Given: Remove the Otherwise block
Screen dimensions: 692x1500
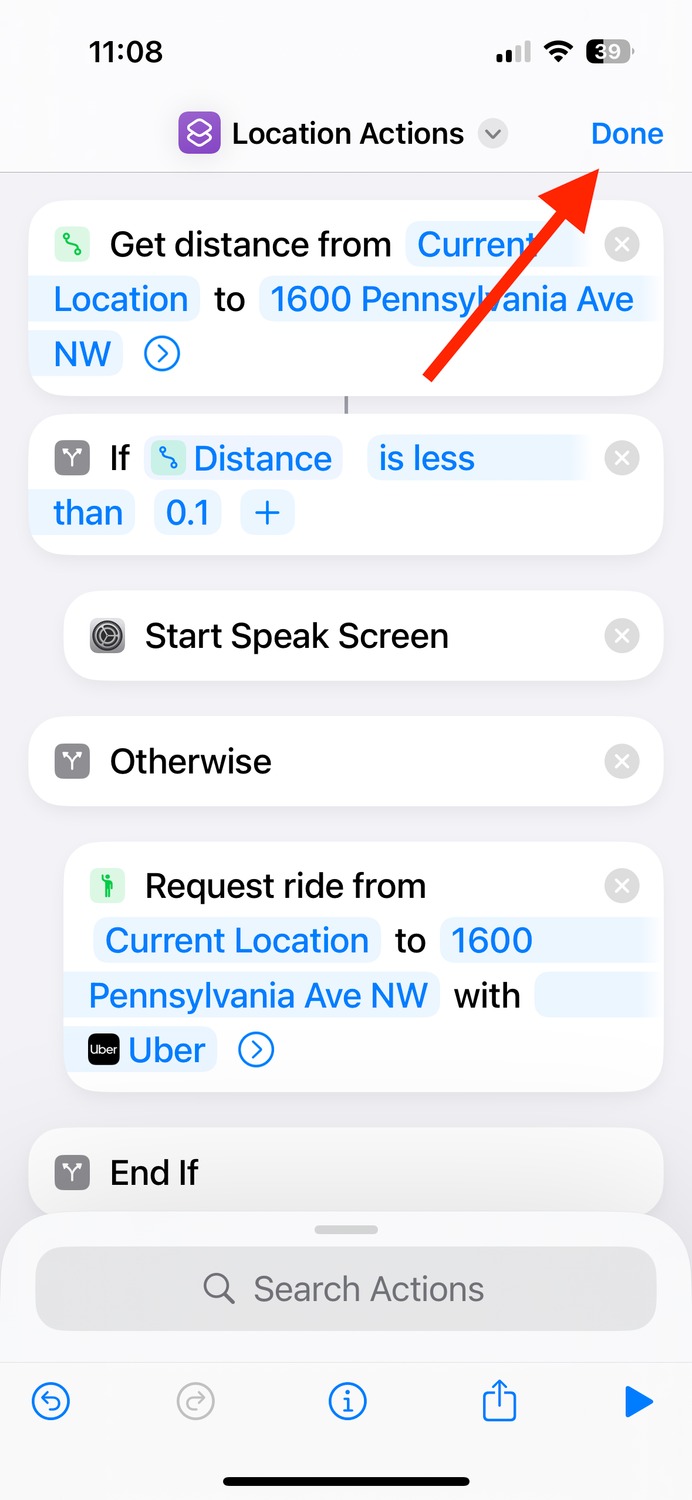Looking at the screenshot, I should pos(622,762).
